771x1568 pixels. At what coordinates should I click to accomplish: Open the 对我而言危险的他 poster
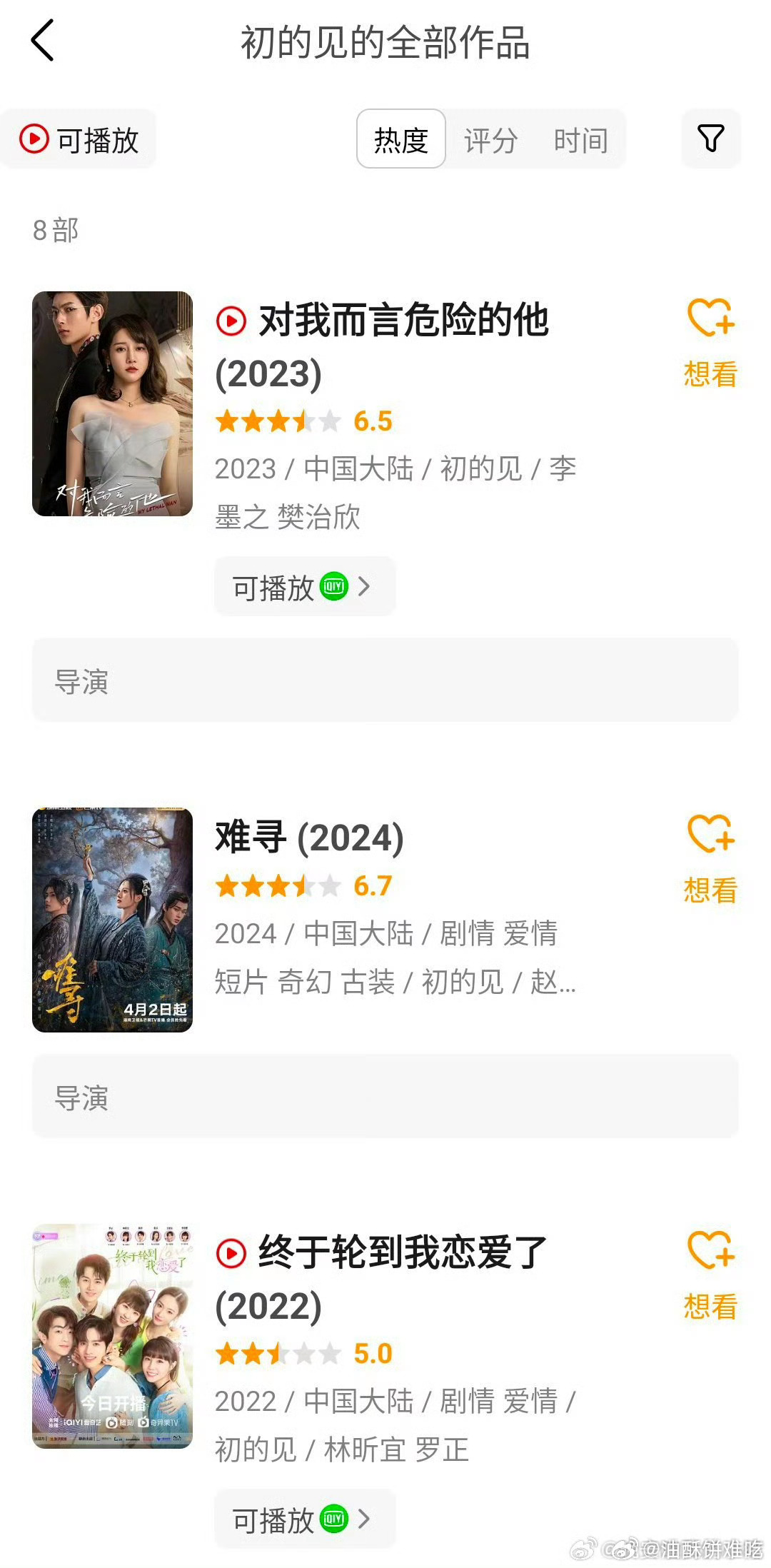[x=112, y=403]
